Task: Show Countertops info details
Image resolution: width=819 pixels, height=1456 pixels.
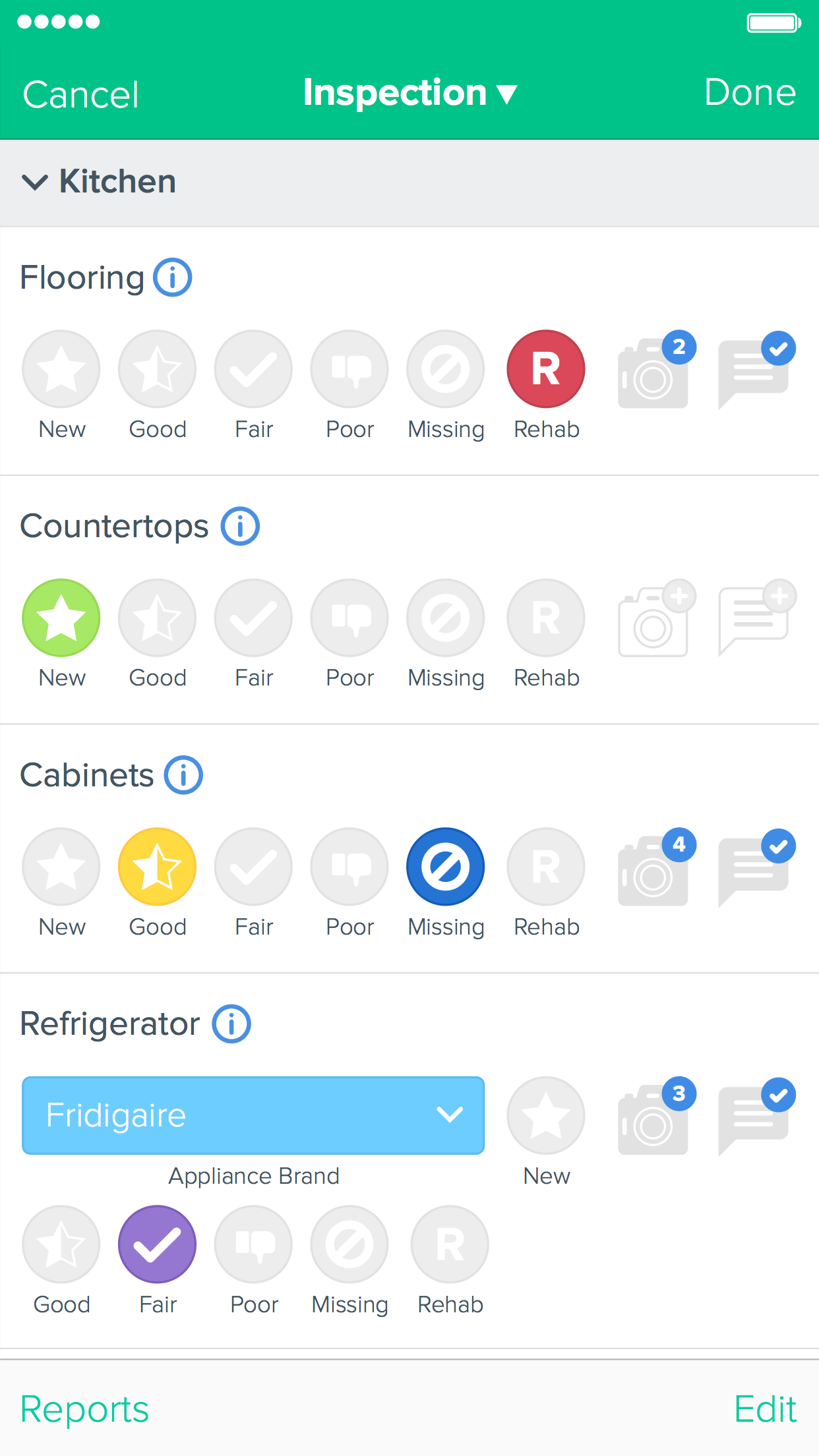Action: point(240,526)
